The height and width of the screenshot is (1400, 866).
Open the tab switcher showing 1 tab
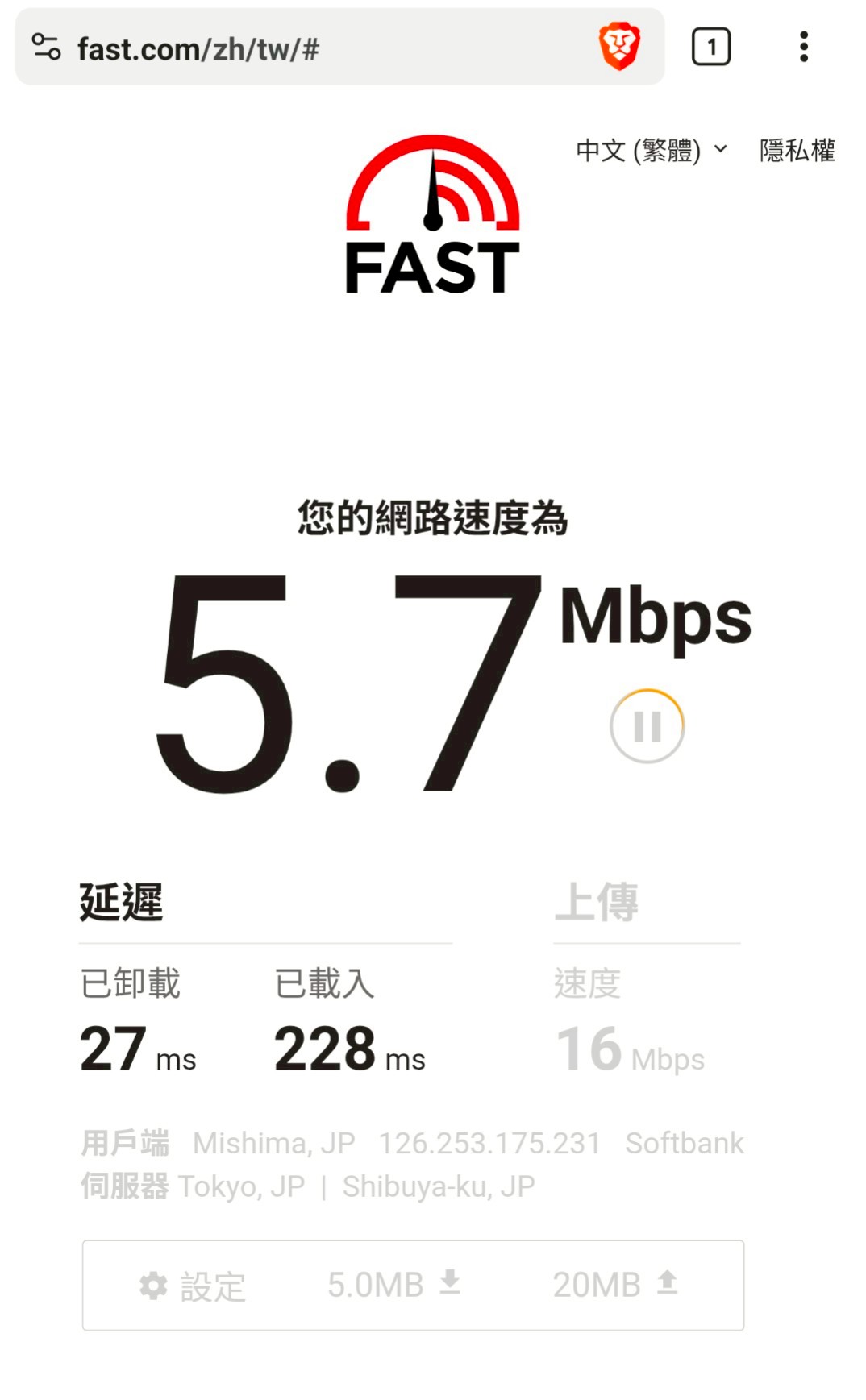[x=710, y=47]
